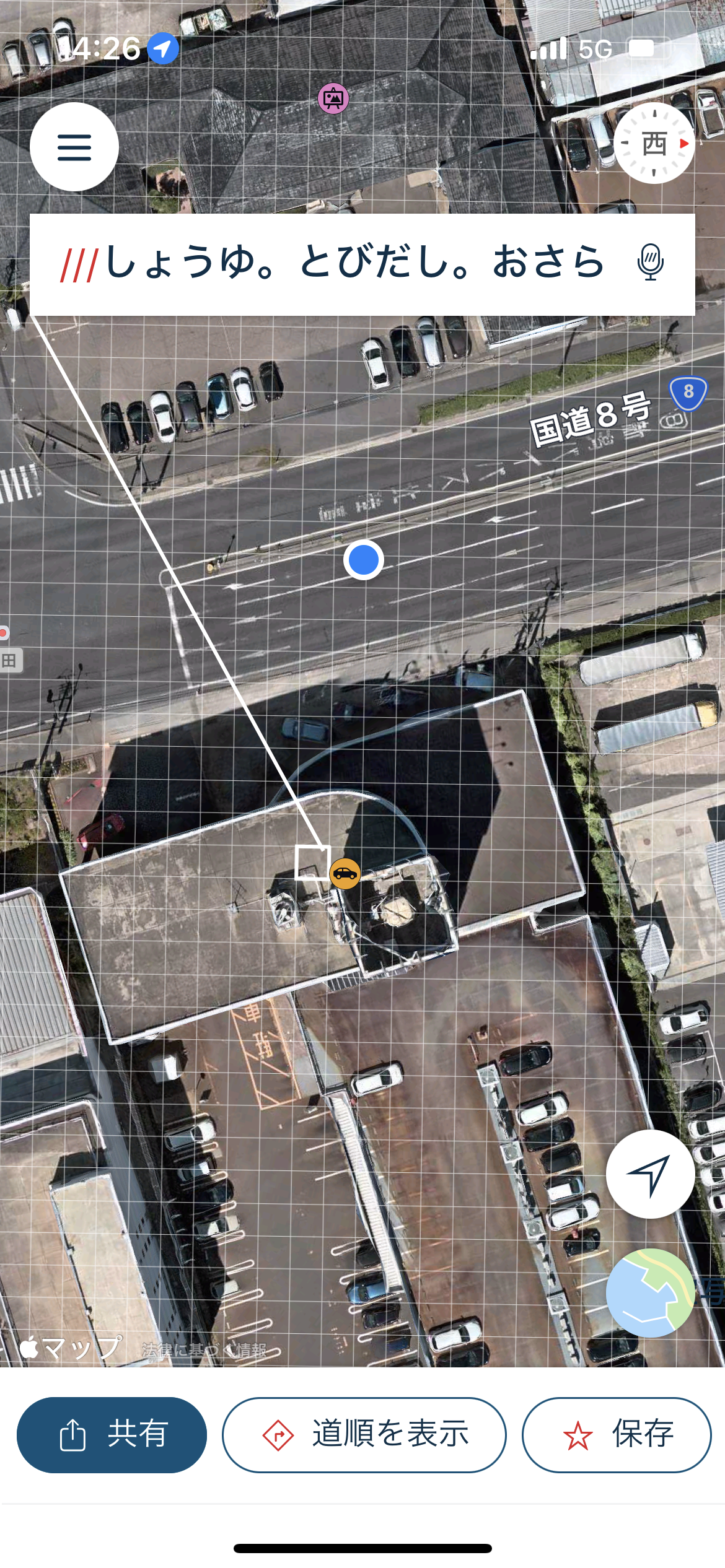Save the location with 保存
Screen dimensions: 725x1568
pyautogui.click(x=617, y=1434)
